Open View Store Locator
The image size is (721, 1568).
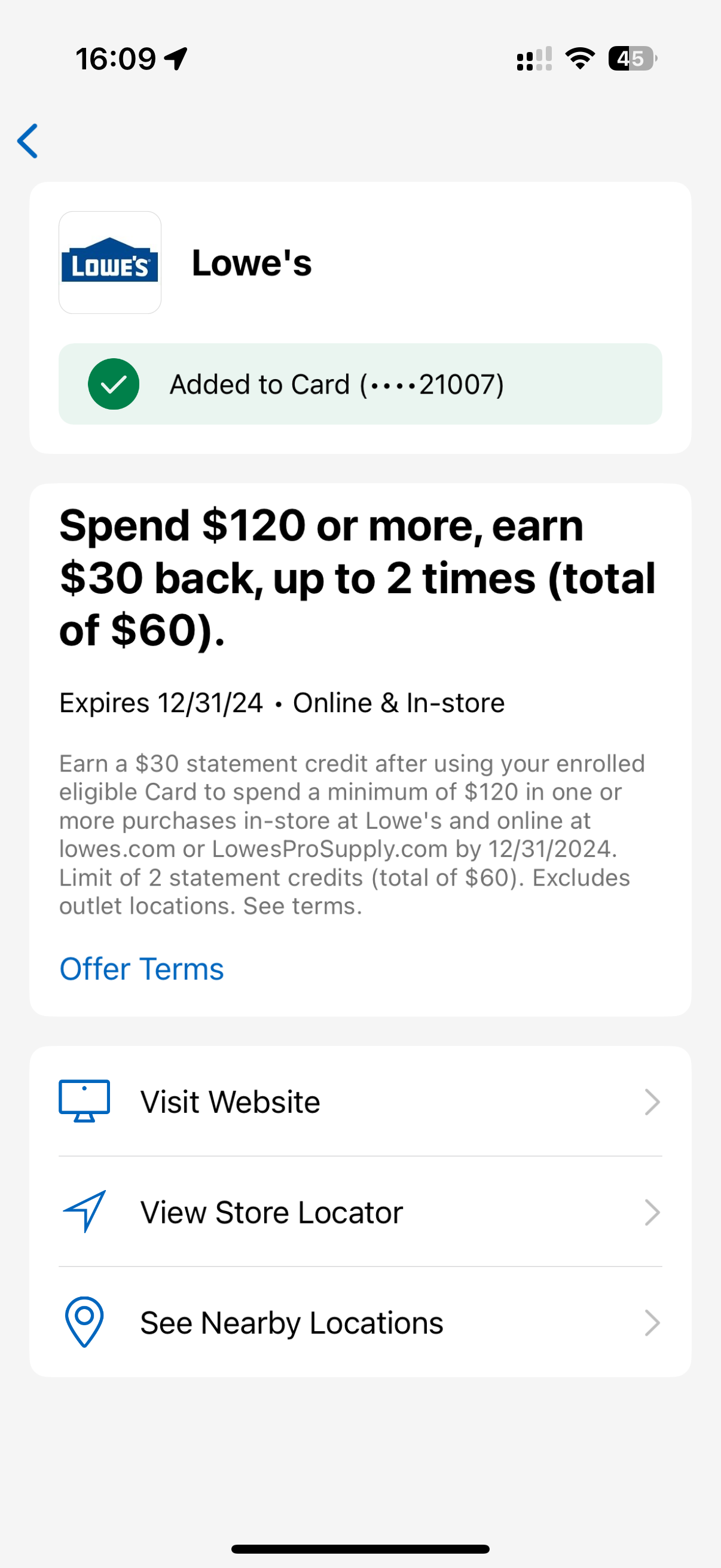360,1212
